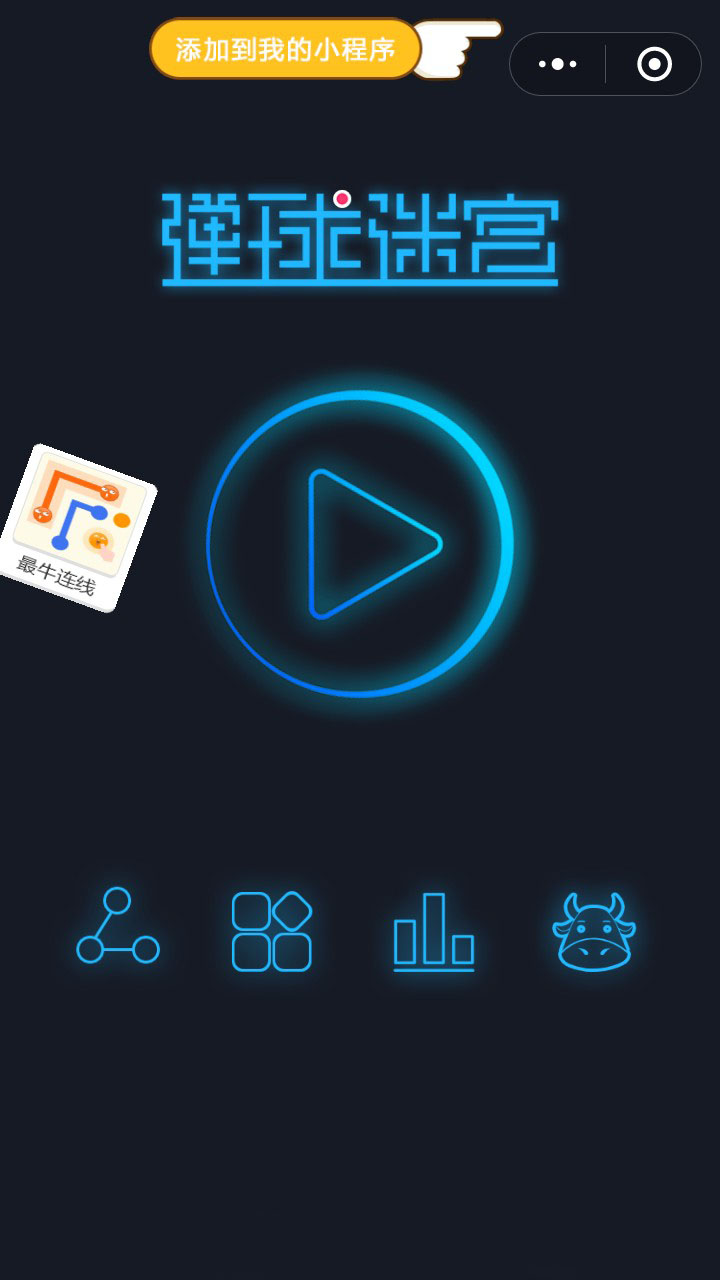Tap the 添加到我的小程序 yellow bubble
The image size is (720, 1280).
285,49
